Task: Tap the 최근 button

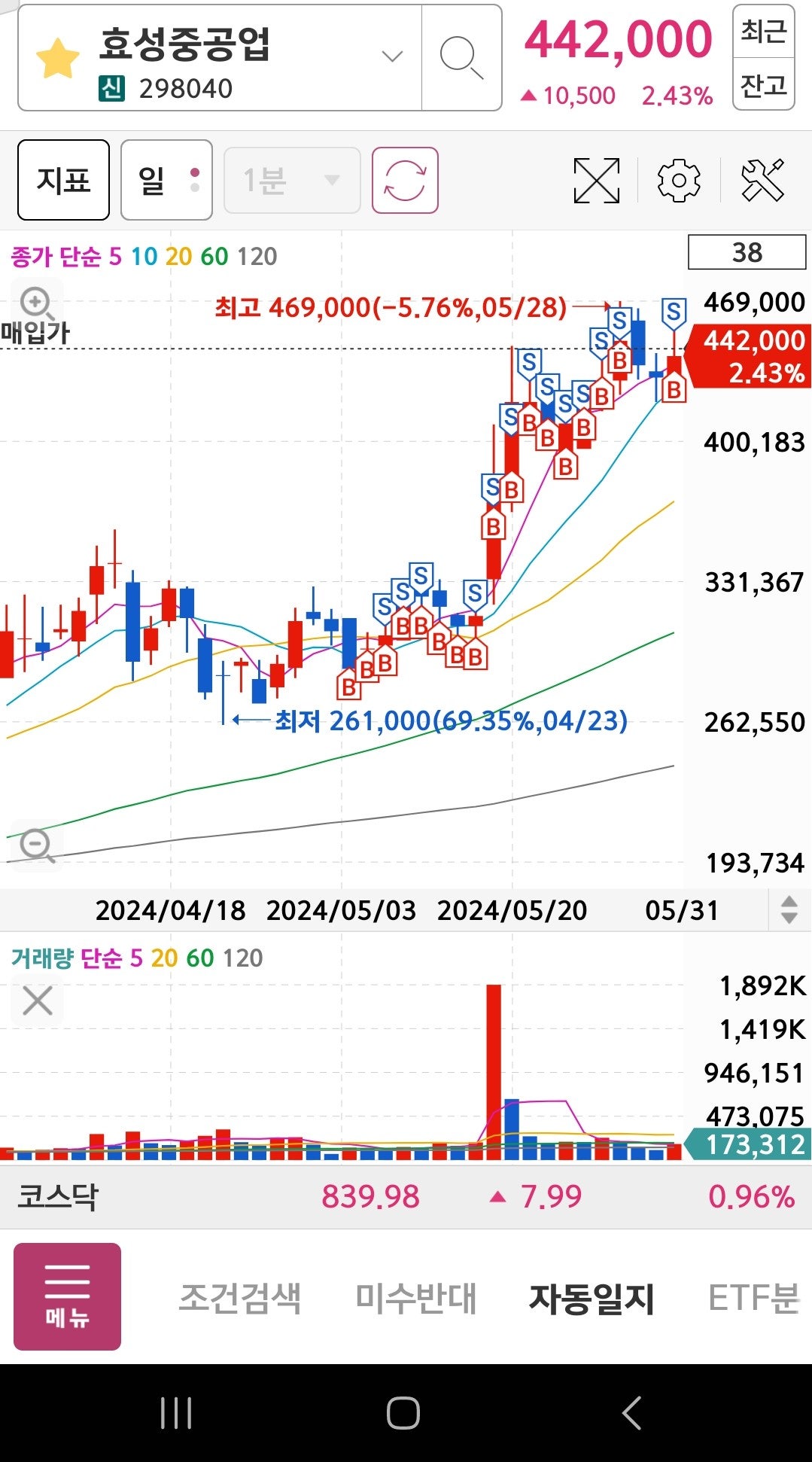Action: (x=763, y=32)
